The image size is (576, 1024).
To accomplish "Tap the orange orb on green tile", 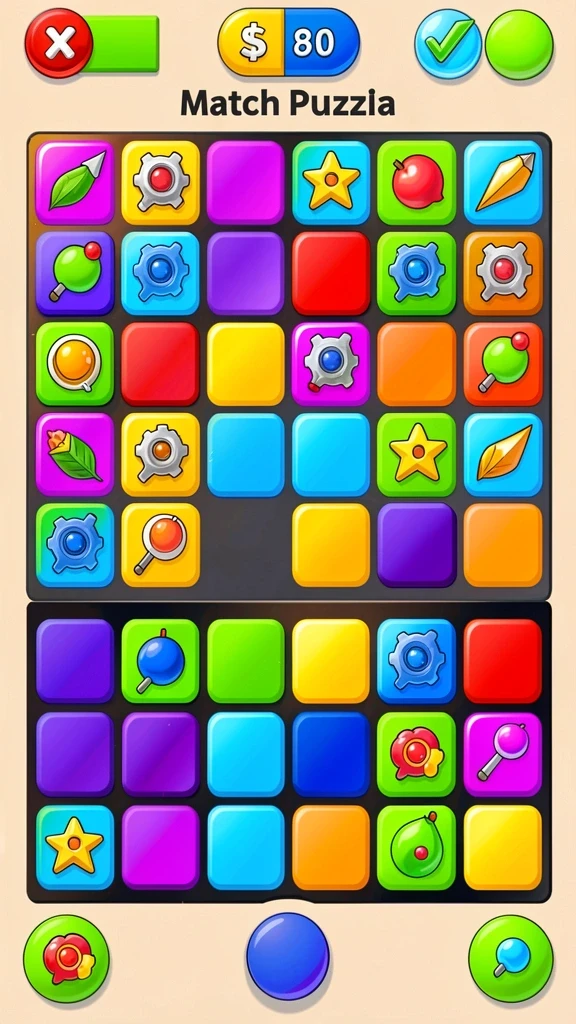I will 74,364.
